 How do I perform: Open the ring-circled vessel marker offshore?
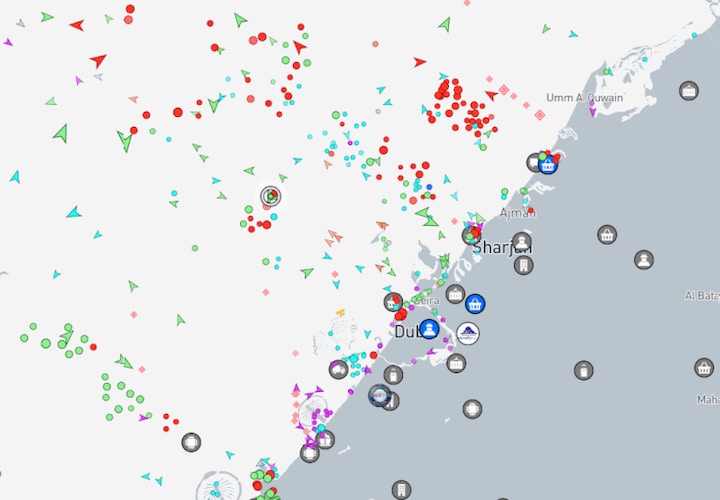pyautogui.click(x=270, y=196)
